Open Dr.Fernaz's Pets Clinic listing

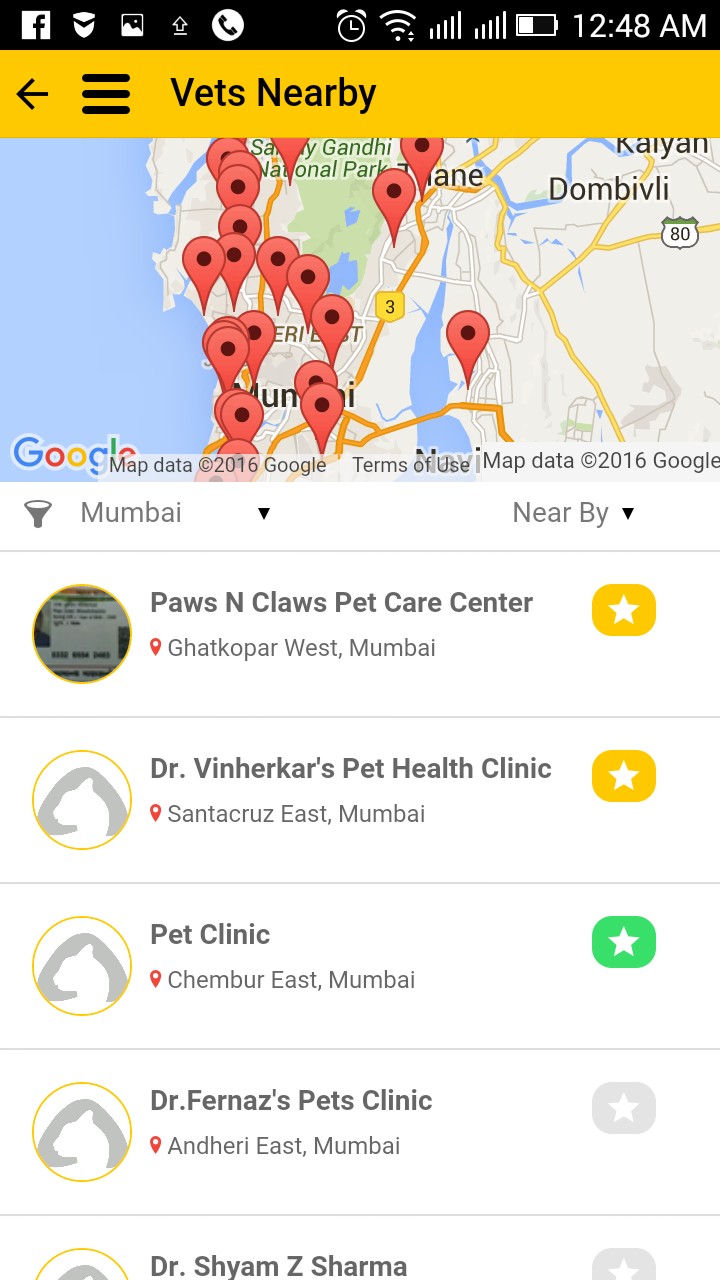point(291,1101)
